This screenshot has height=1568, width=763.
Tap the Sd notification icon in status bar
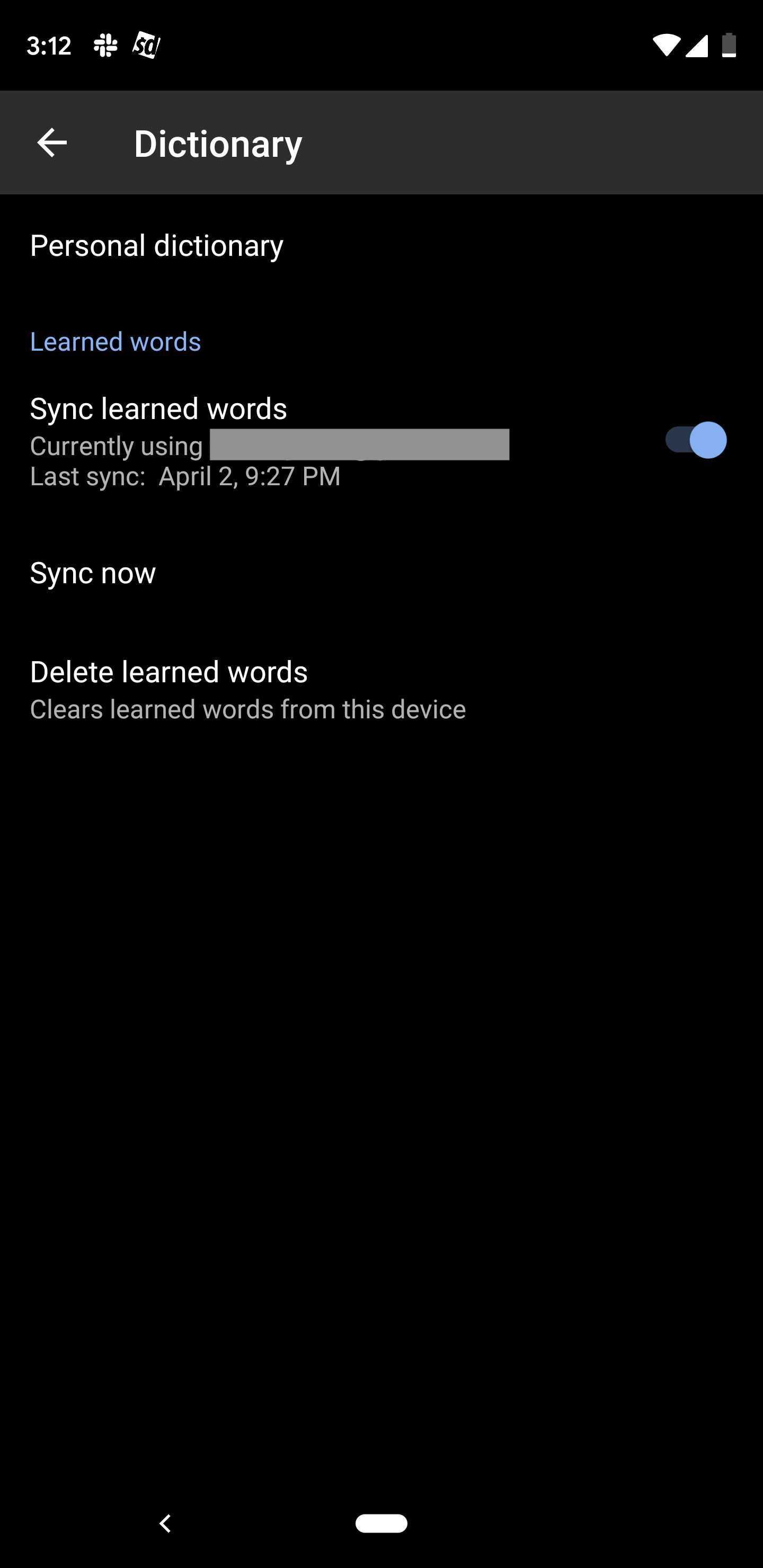click(x=145, y=46)
